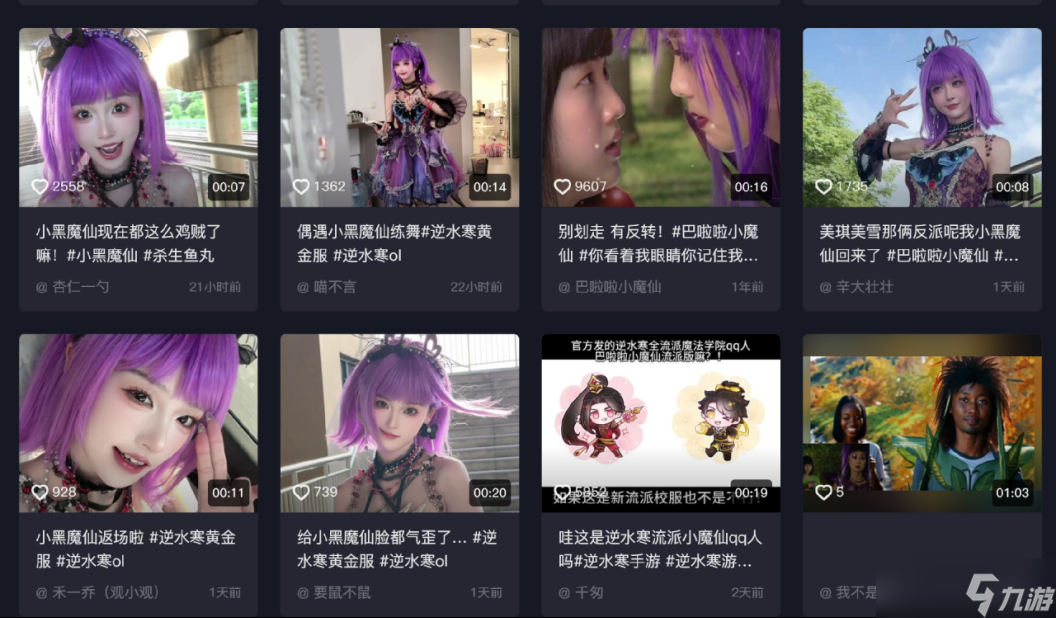
Task: View author 禾一乔（观小观）
Action: (x=106, y=592)
